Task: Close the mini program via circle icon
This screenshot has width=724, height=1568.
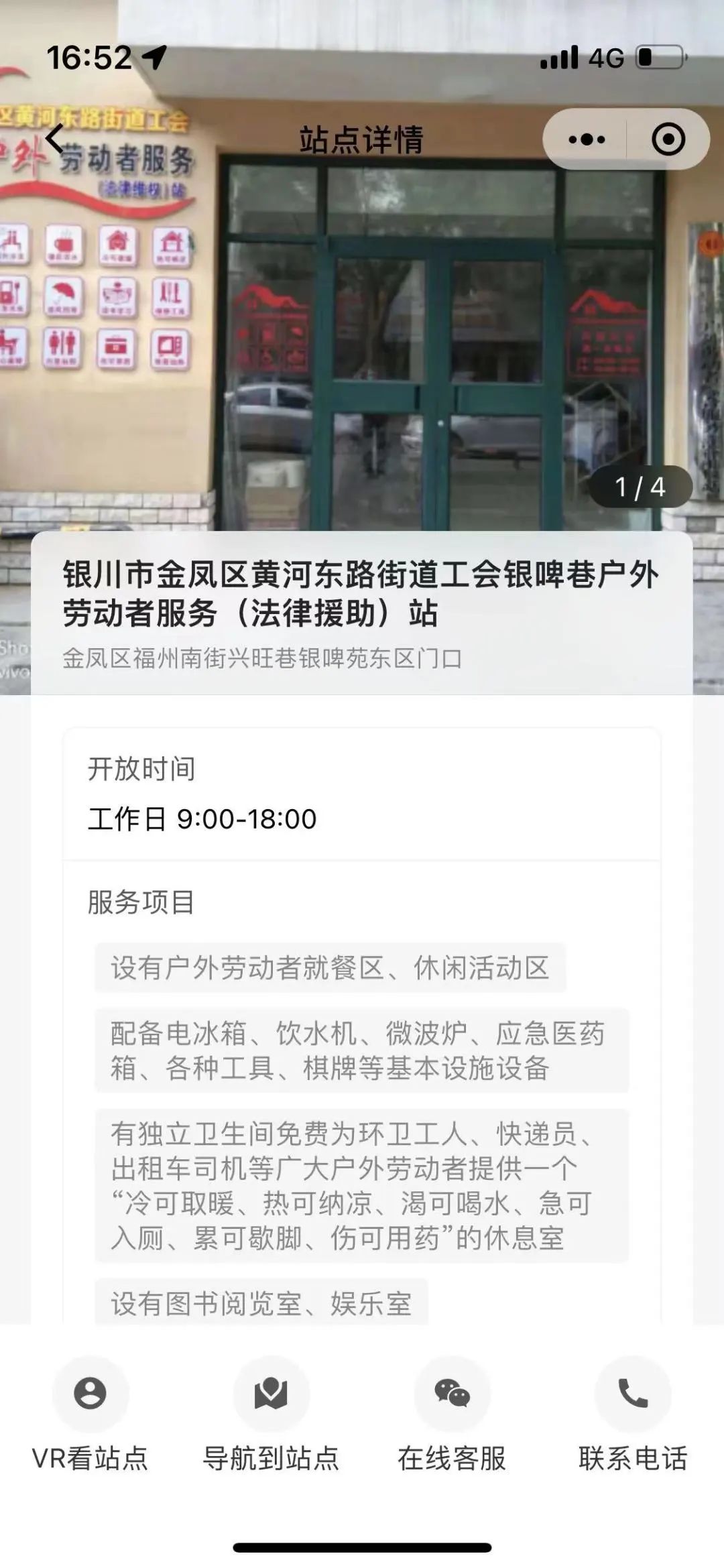Action: (x=668, y=139)
